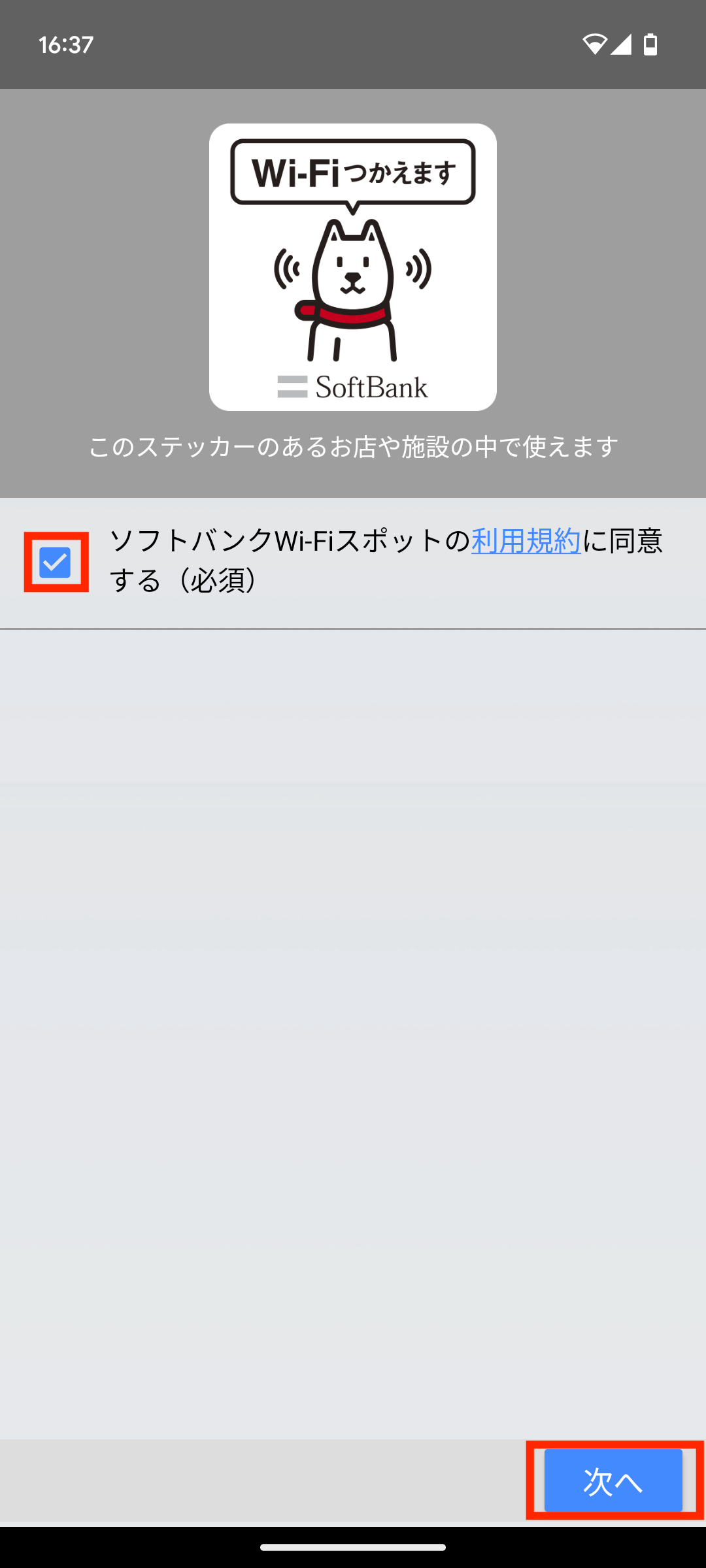Open the 利用規約 terms link
The image size is (706, 1568).
pos(526,541)
